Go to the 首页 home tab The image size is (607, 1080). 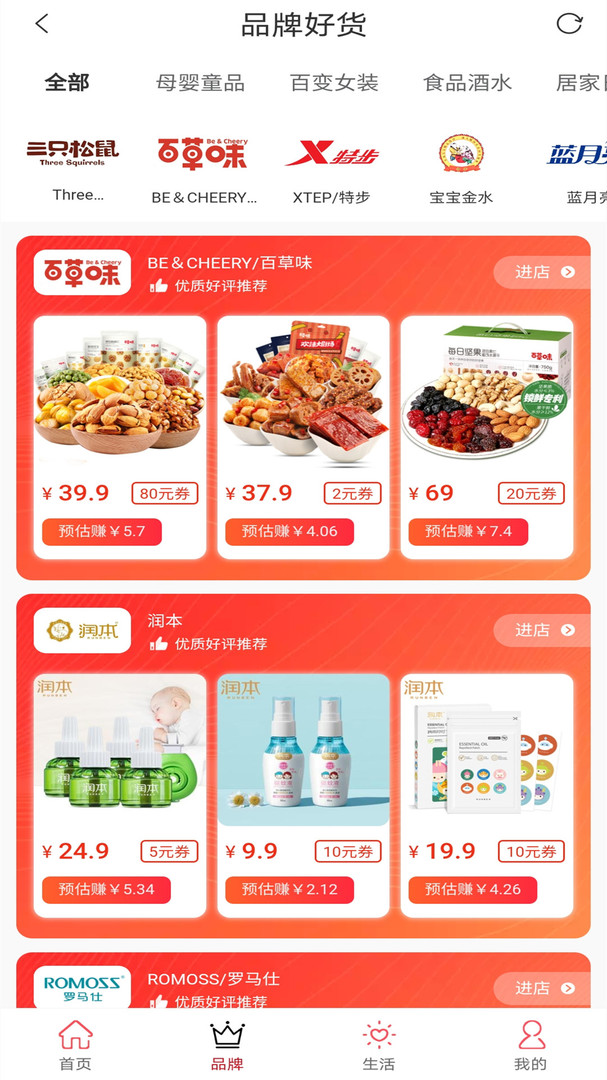tap(75, 1045)
